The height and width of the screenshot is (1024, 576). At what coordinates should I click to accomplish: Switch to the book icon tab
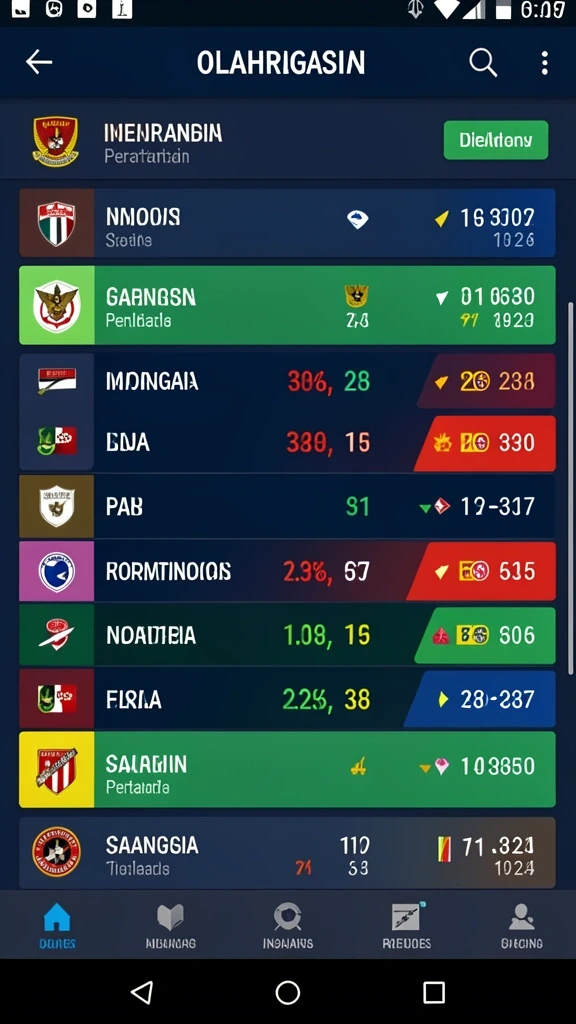click(170, 925)
